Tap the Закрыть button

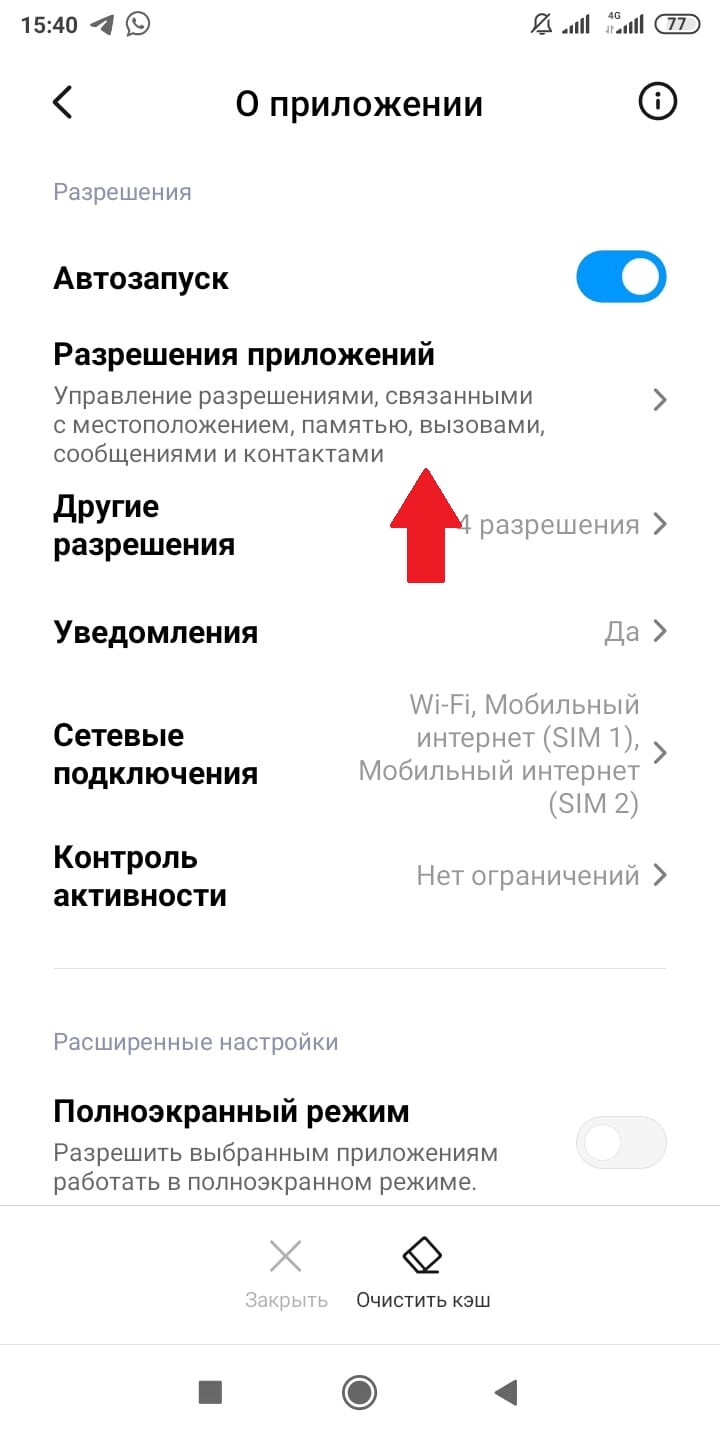tap(286, 1273)
